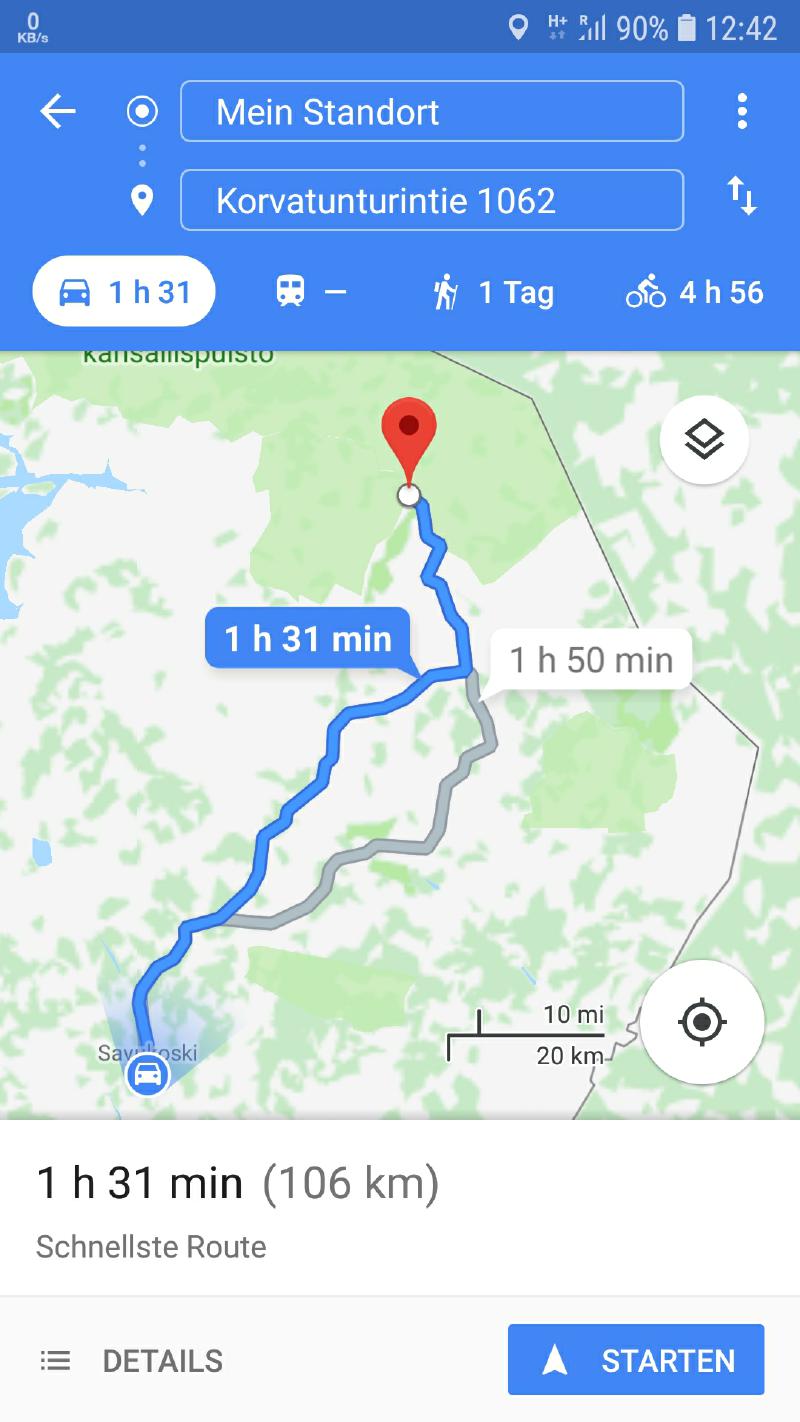Screen dimensions: 800x1422
Task: Start navigation with STARTEN button
Action: [636, 1360]
